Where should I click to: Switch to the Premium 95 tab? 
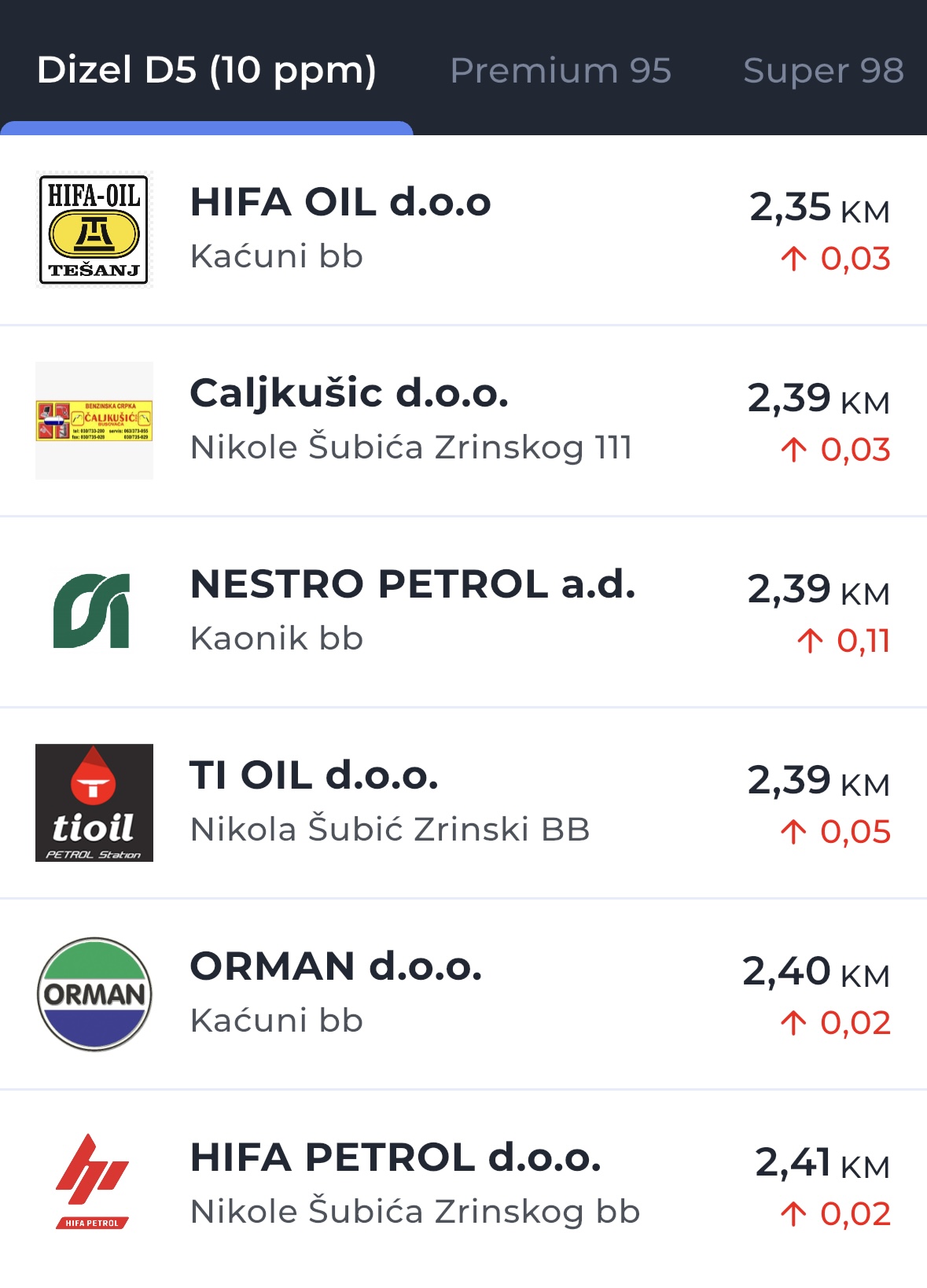(x=561, y=71)
